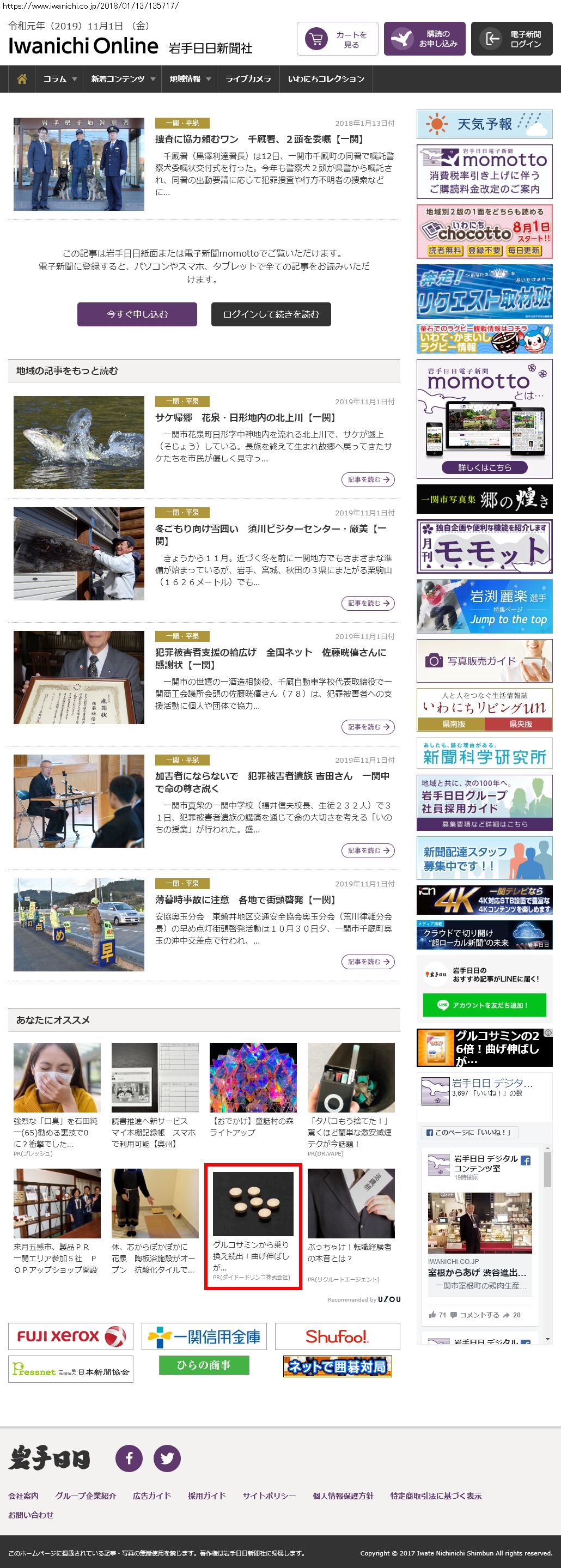Visit the Facebook page from footer icon
The height and width of the screenshot is (1568, 561).
click(x=129, y=1458)
